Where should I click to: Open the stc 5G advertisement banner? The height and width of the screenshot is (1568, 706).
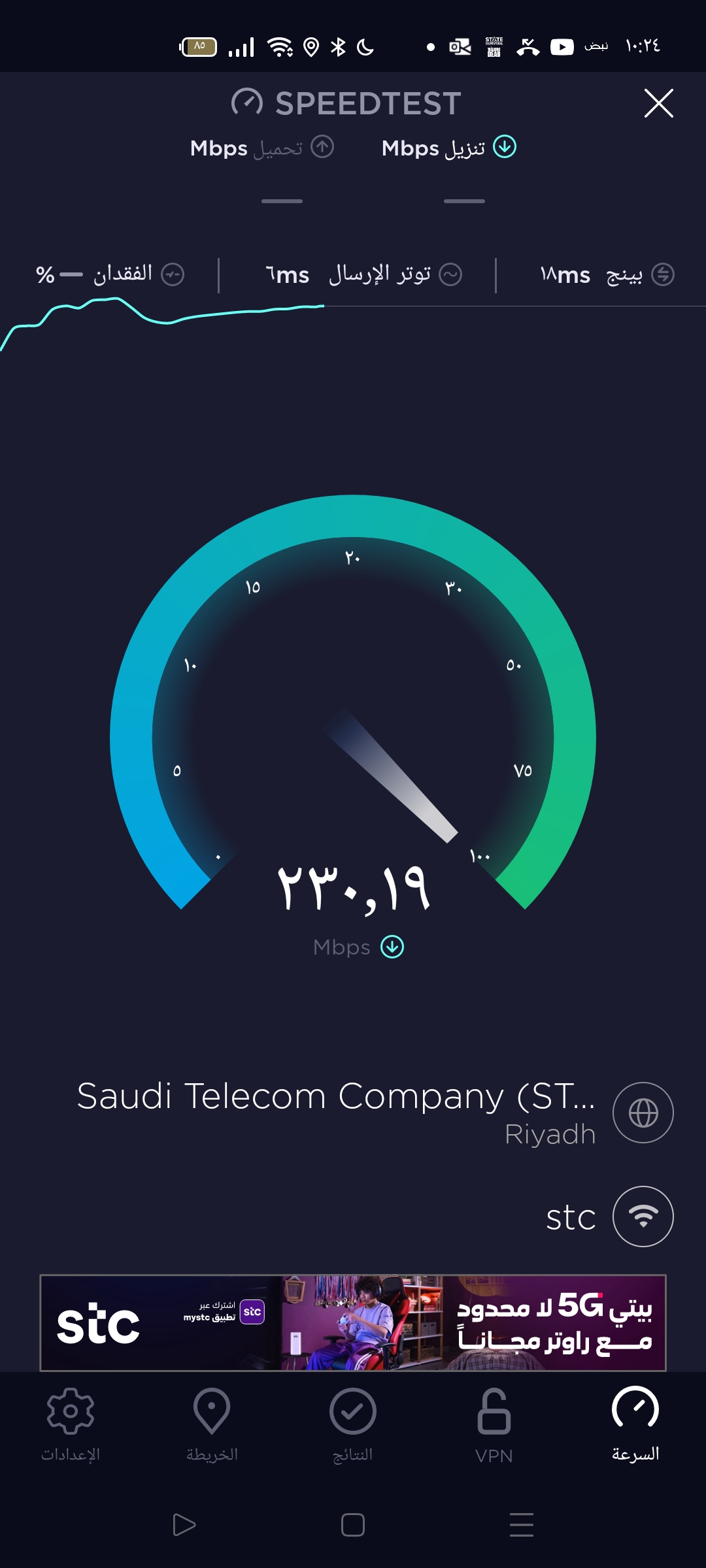(353, 1322)
